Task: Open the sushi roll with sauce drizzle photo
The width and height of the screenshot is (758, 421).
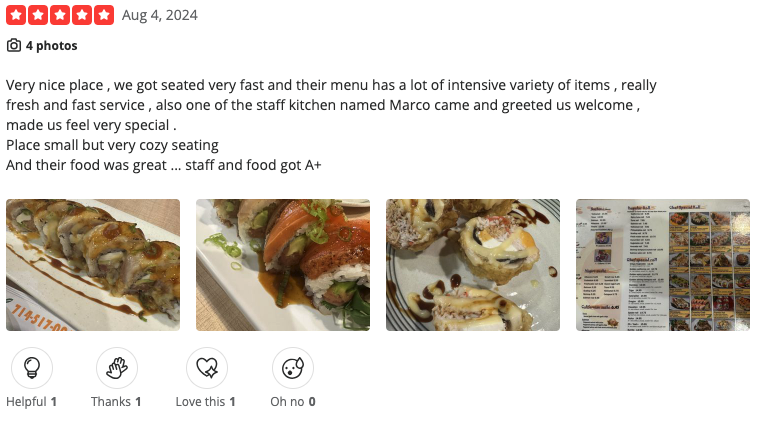Action: 93,265
